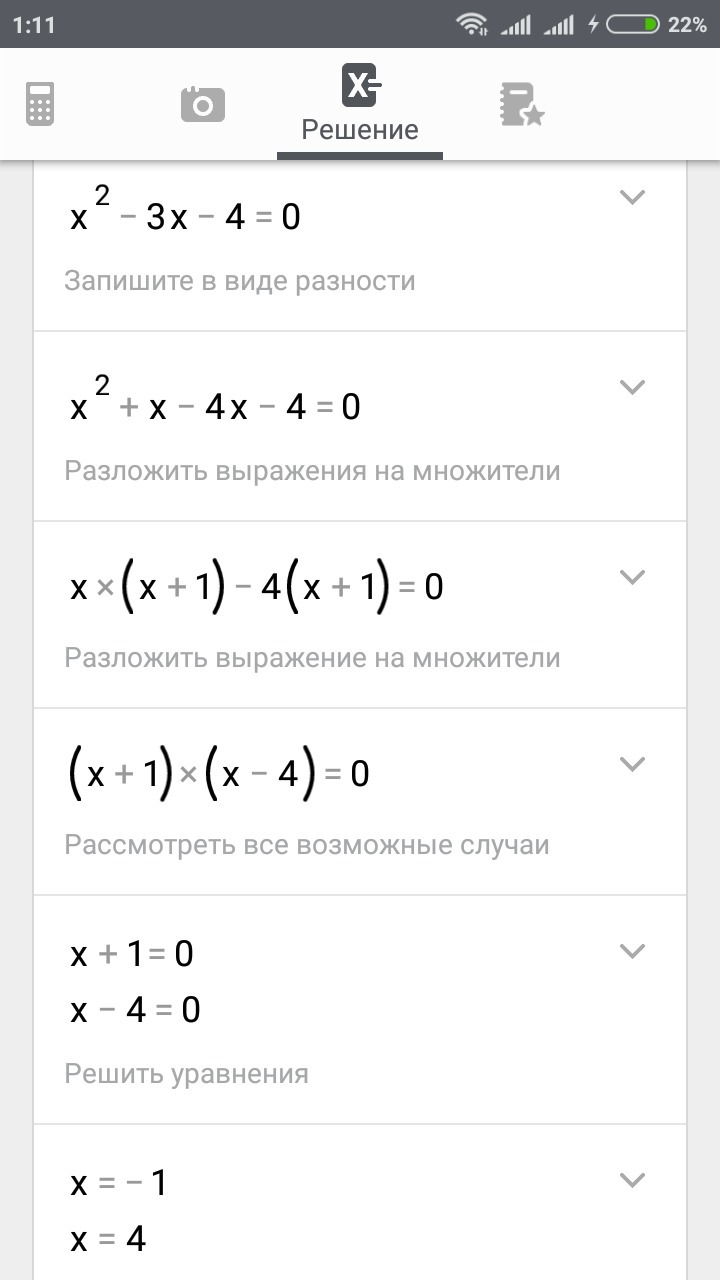The image size is (720, 1280).
Task: Open the camera tab
Action: 203,104
